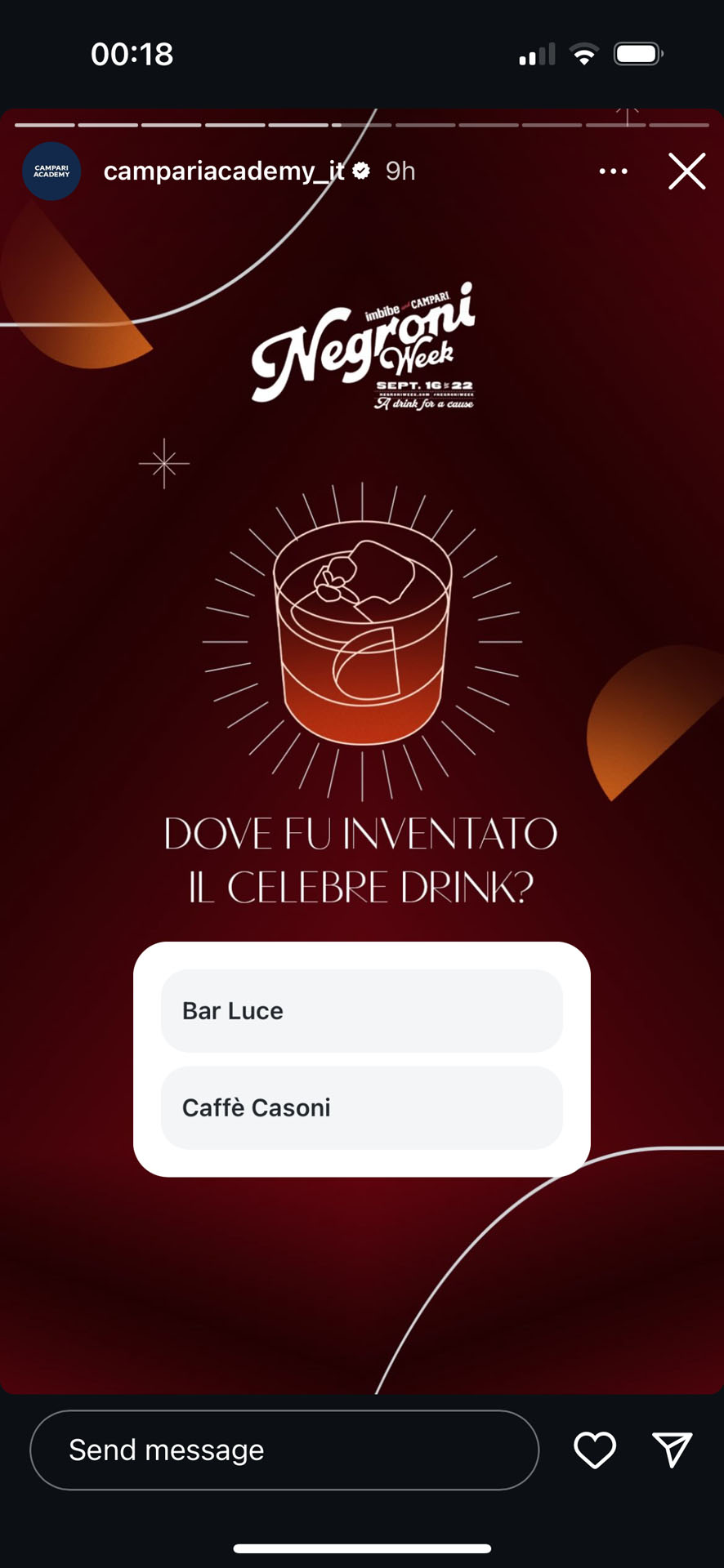The image size is (724, 1568).
Task: Open the story options menu
Action: (613, 171)
